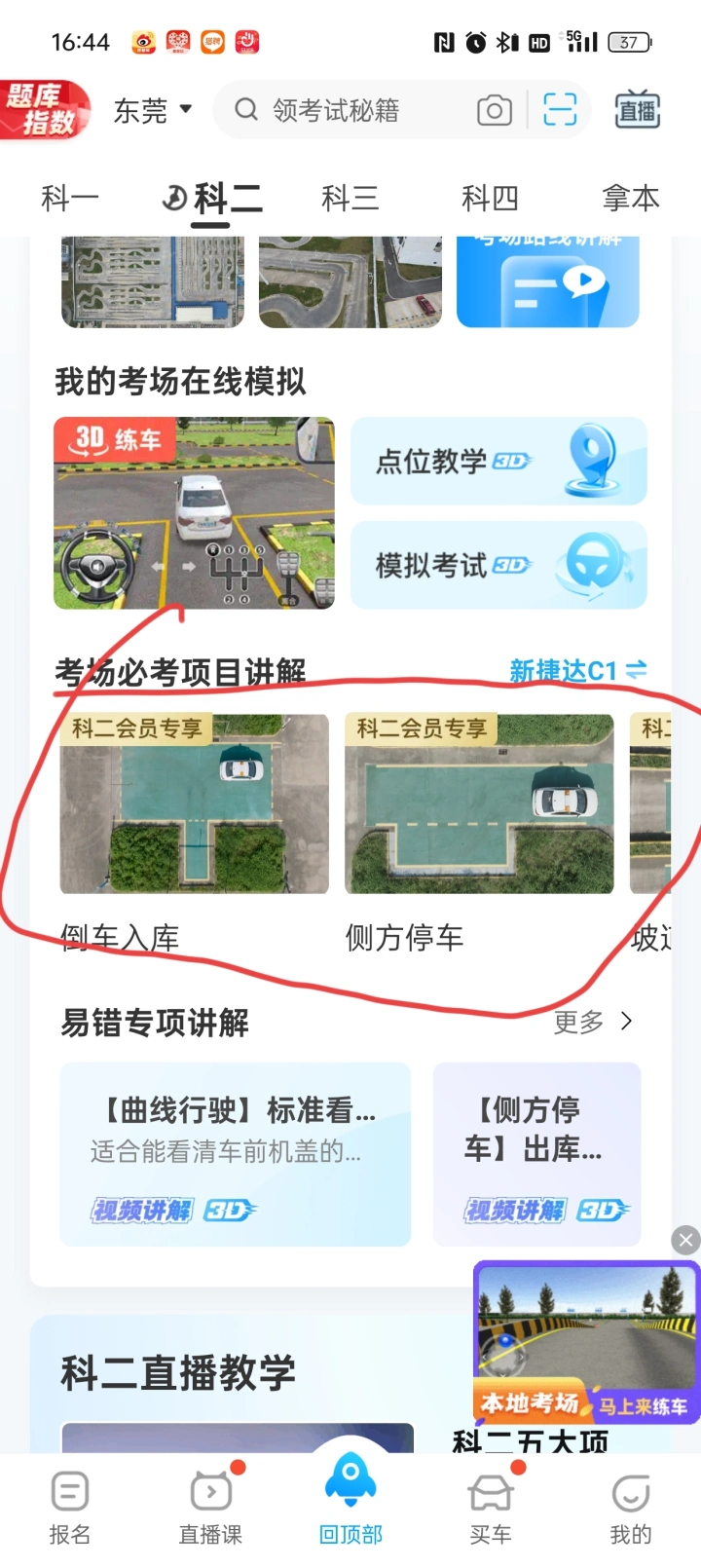This screenshot has height=1568, width=701.
Task: Change exam site via 新捷达C1
Action: coord(578,670)
